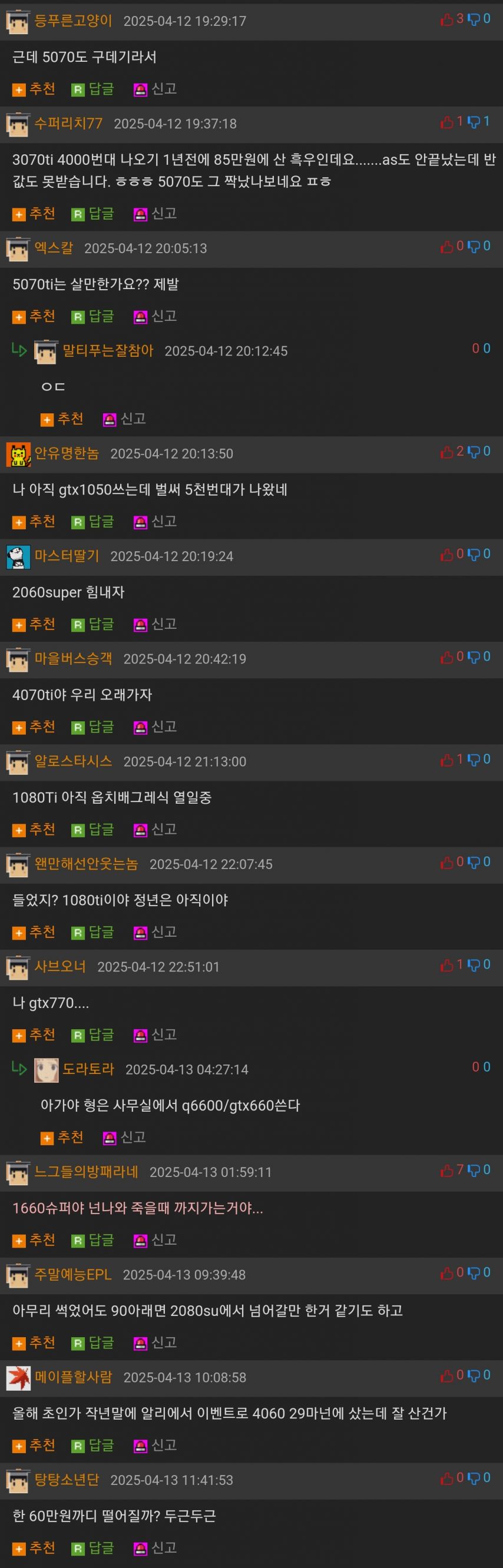Reply (답글) to 수퍼리치77's comment
Image resolution: width=503 pixels, height=1568 pixels.
[x=93, y=214]
